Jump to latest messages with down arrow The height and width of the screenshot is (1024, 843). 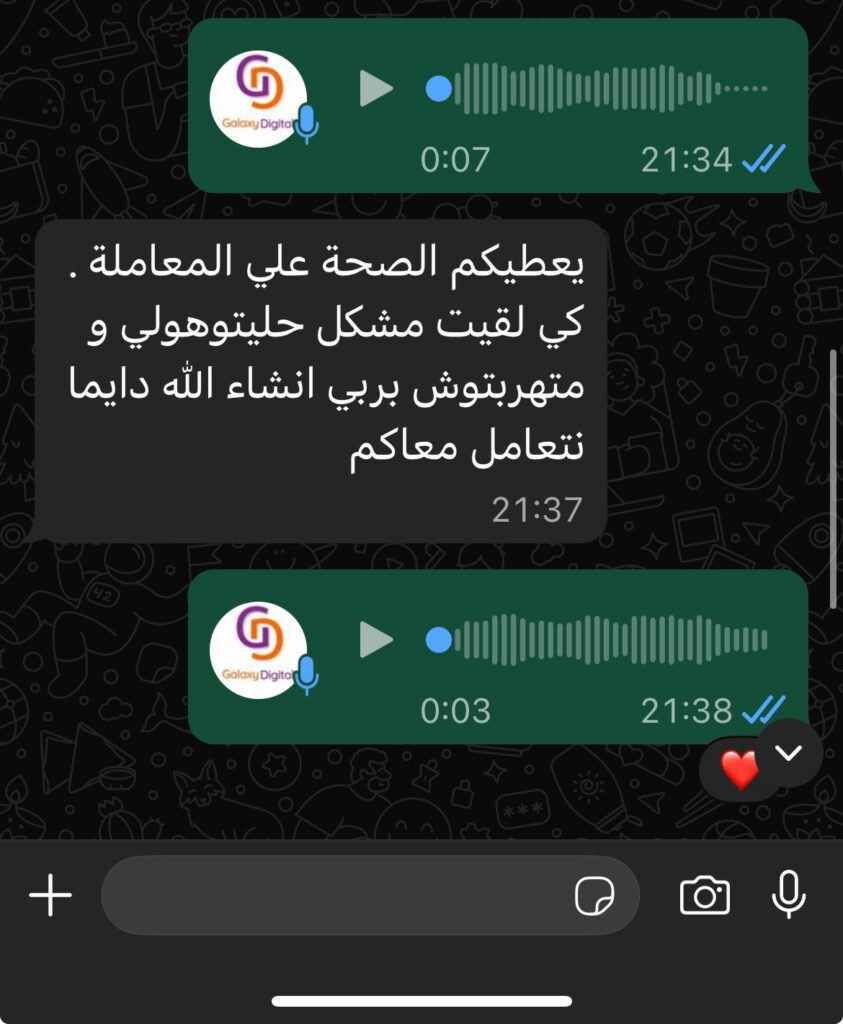[790, 753]
